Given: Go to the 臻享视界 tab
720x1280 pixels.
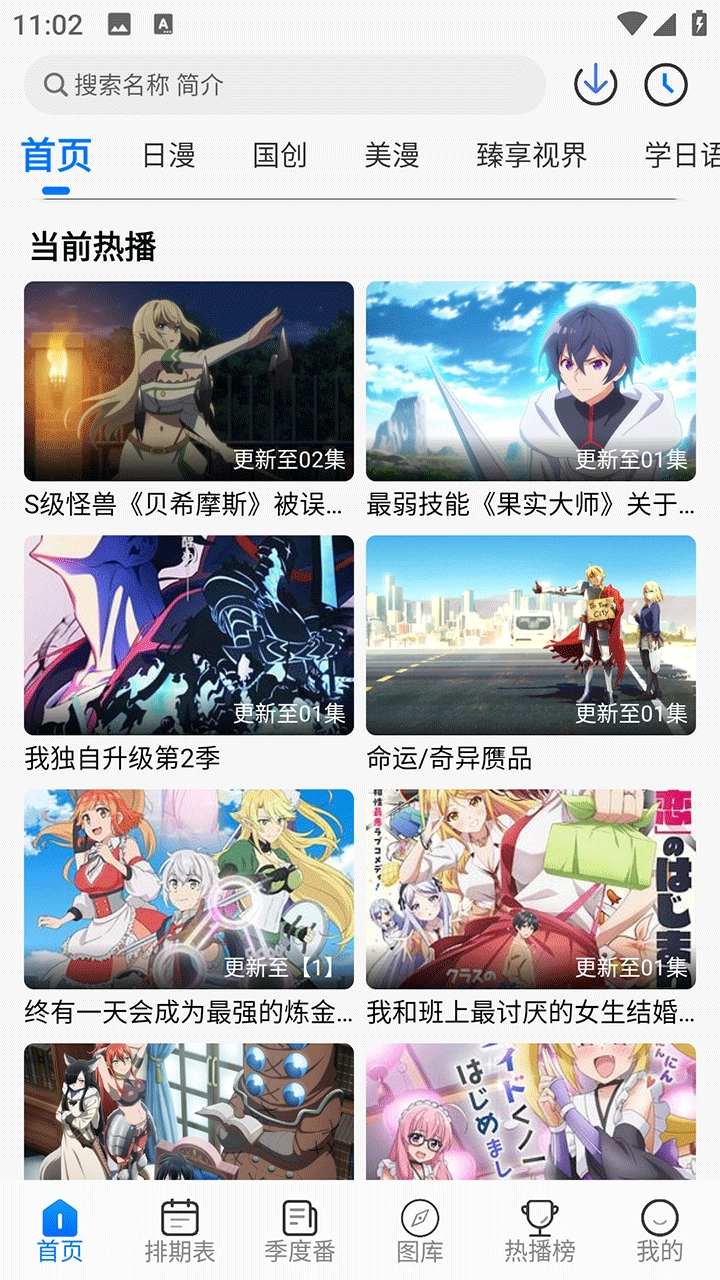Looking at the screenshot, I should pyautogui.click(x=531, y=156).
